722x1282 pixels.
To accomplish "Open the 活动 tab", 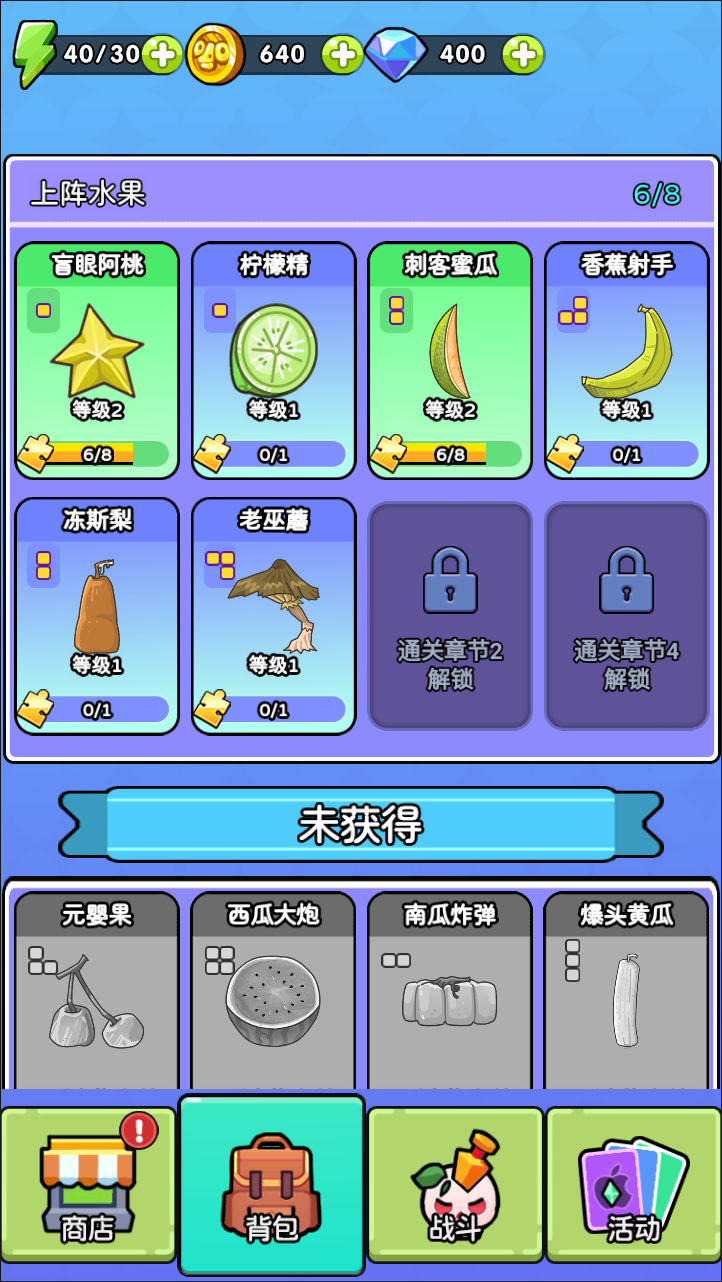I will (x=633, y=1185).
